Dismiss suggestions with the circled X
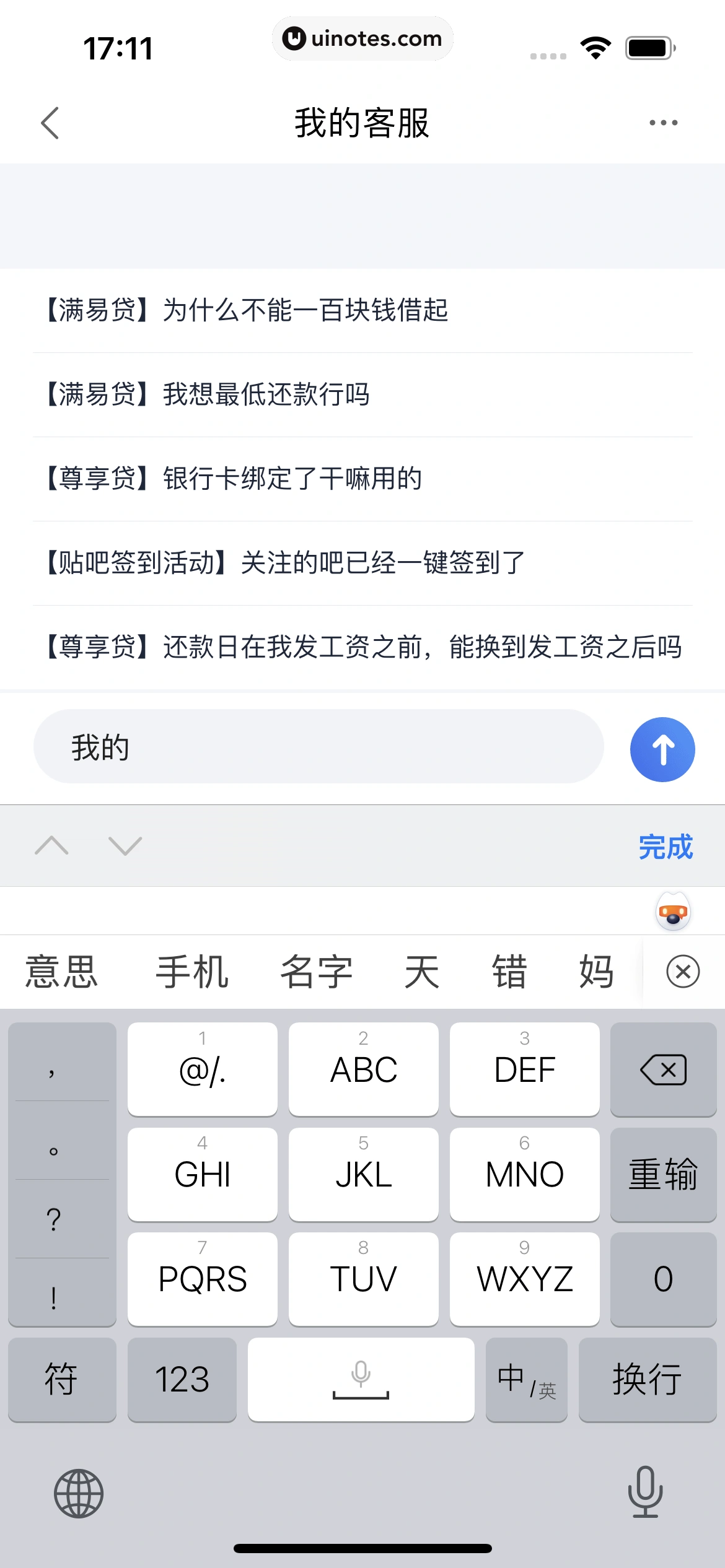 pyautogui.click(x=682, y=972)
